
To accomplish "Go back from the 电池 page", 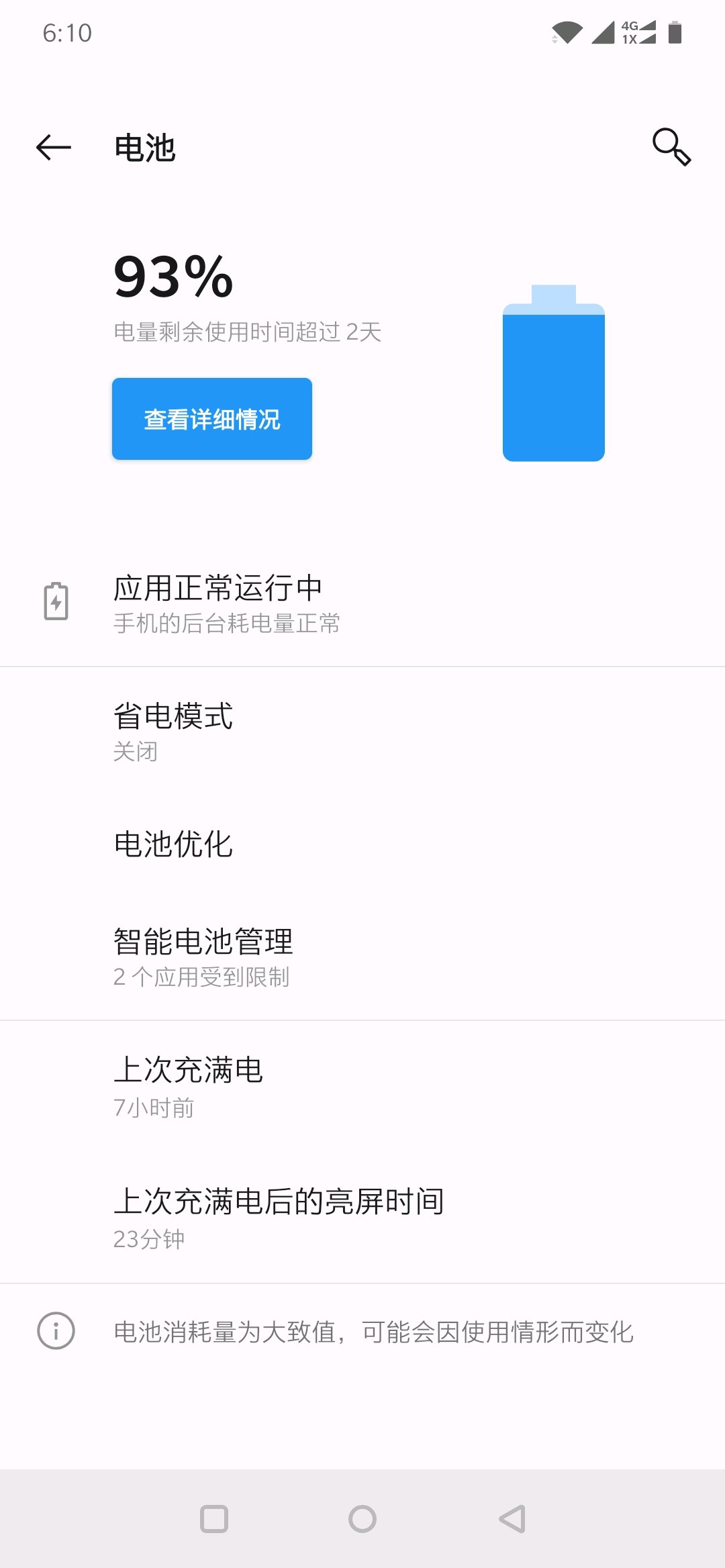I will [54, 148].
